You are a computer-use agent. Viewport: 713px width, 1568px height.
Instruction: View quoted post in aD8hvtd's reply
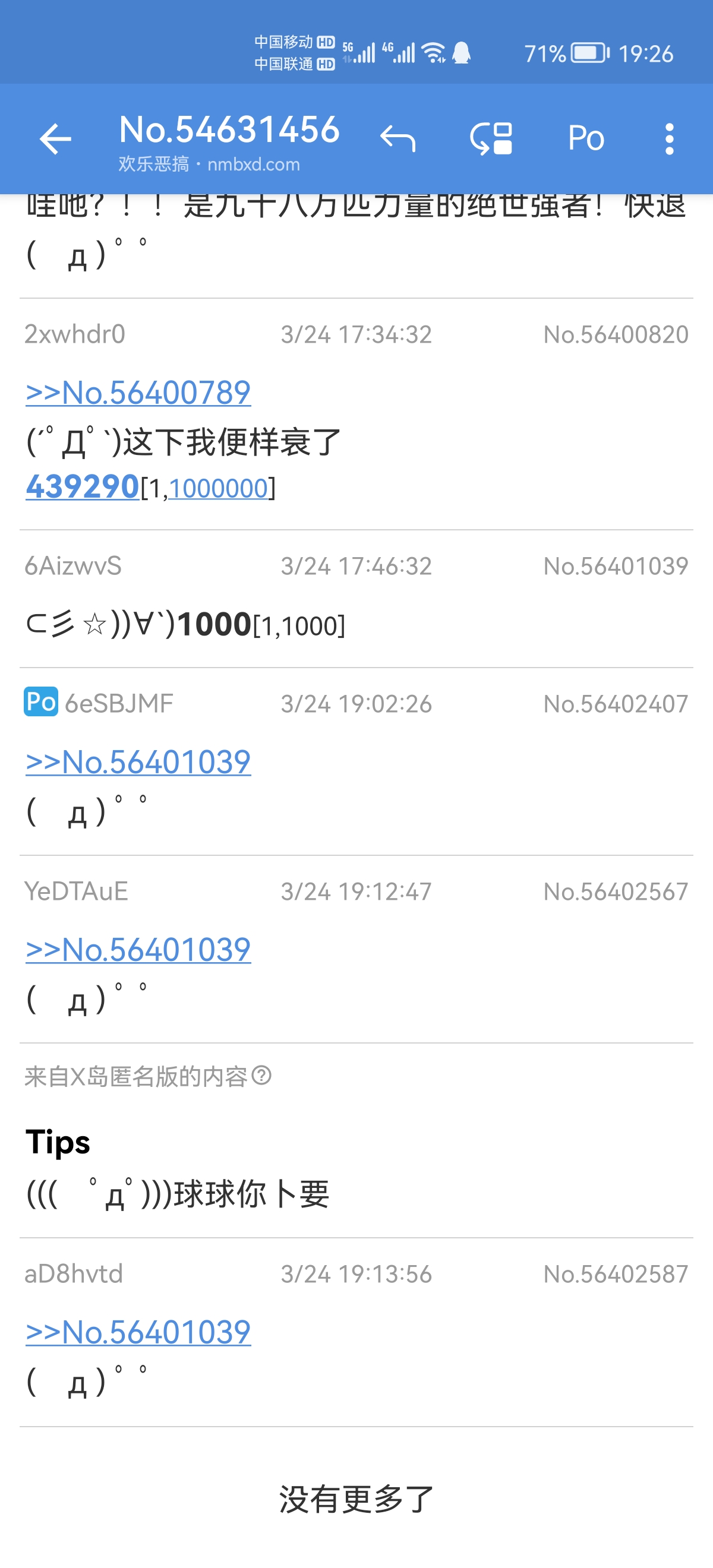click(x=138, y=1332)
